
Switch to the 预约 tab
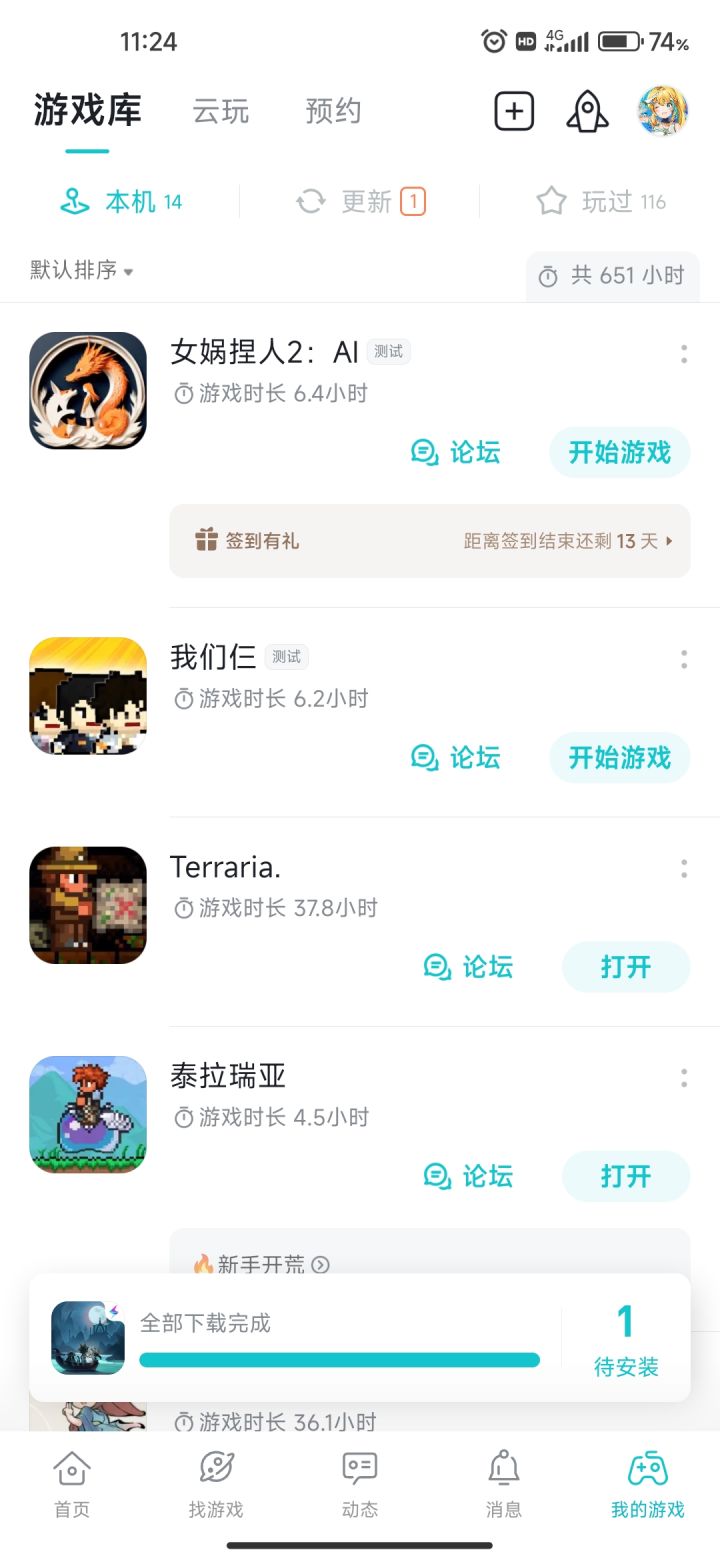[333, 111]
